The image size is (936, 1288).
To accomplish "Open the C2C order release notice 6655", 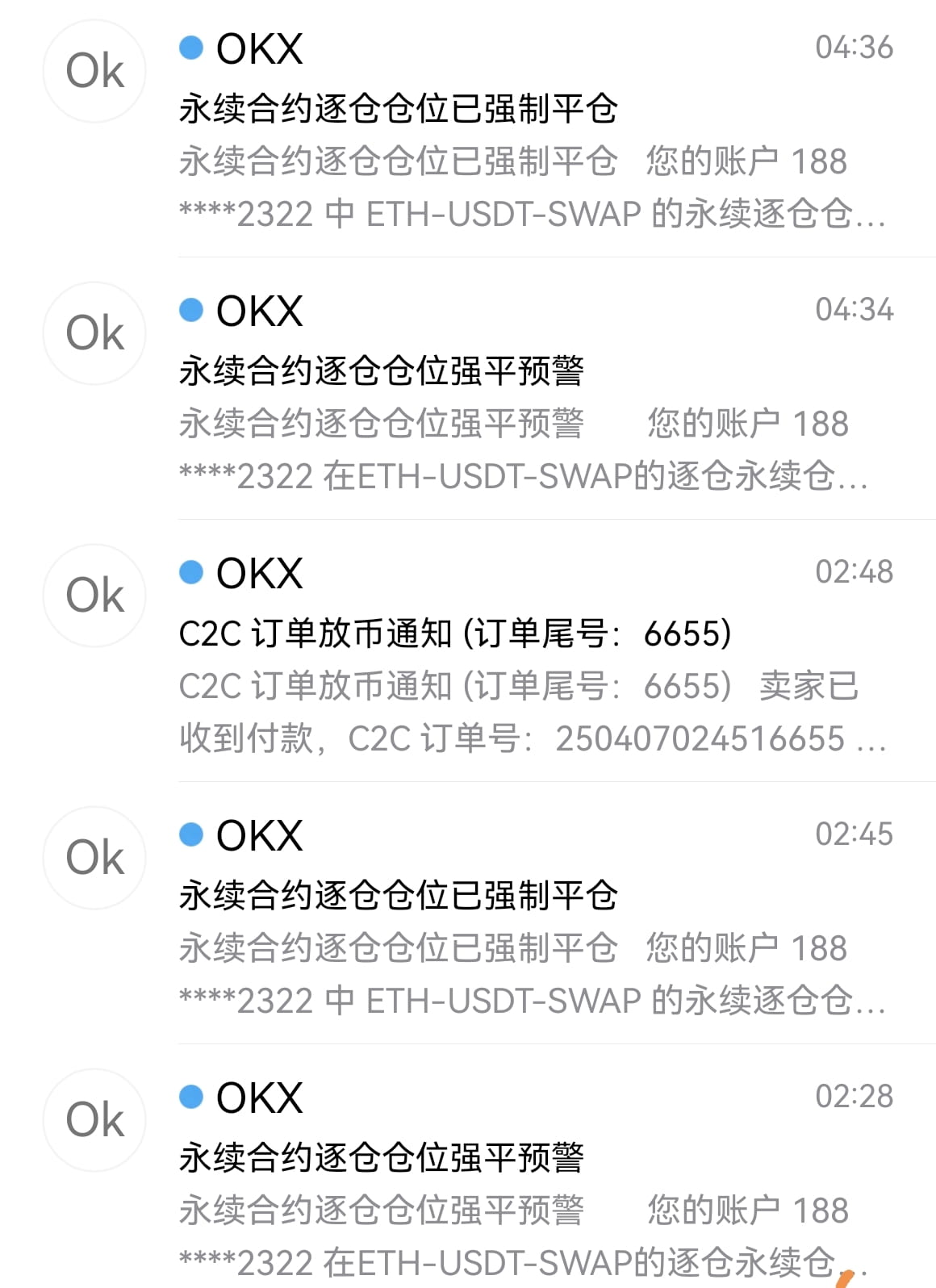I will point(468,651).
